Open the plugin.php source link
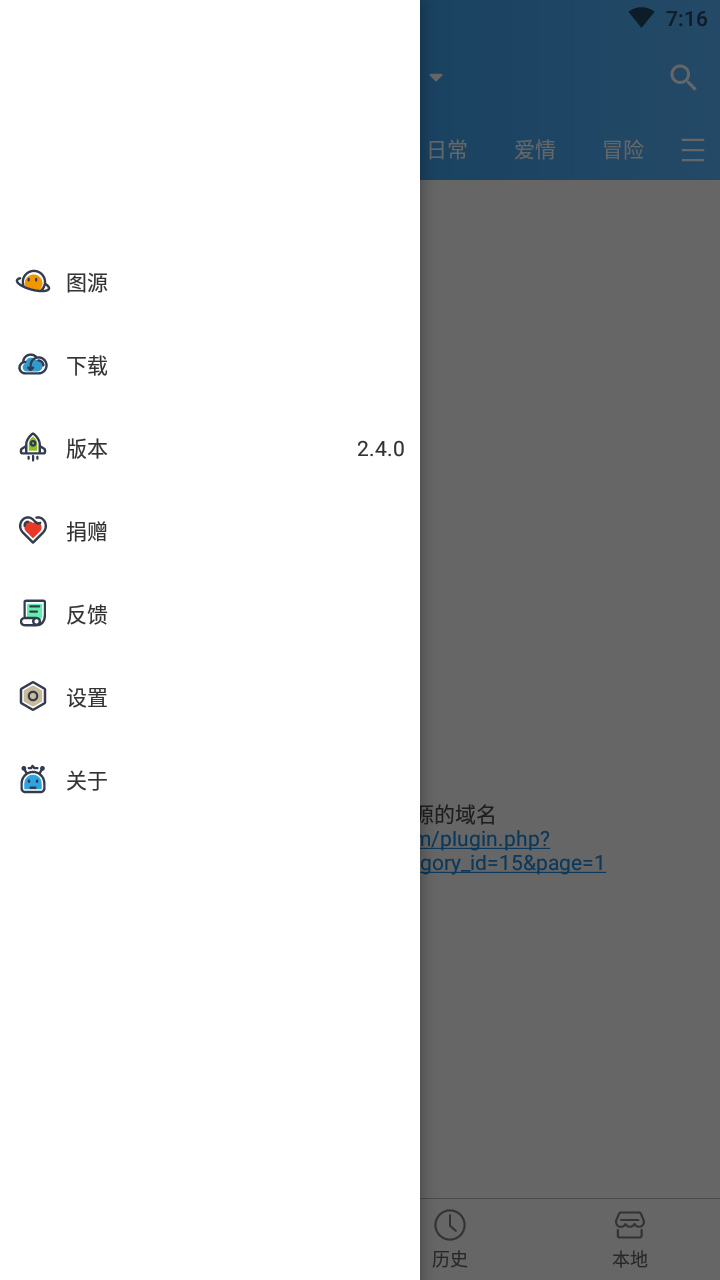The width and height of the screenshot is (720, 1280). pyautogui.click(x=486, y=839)
